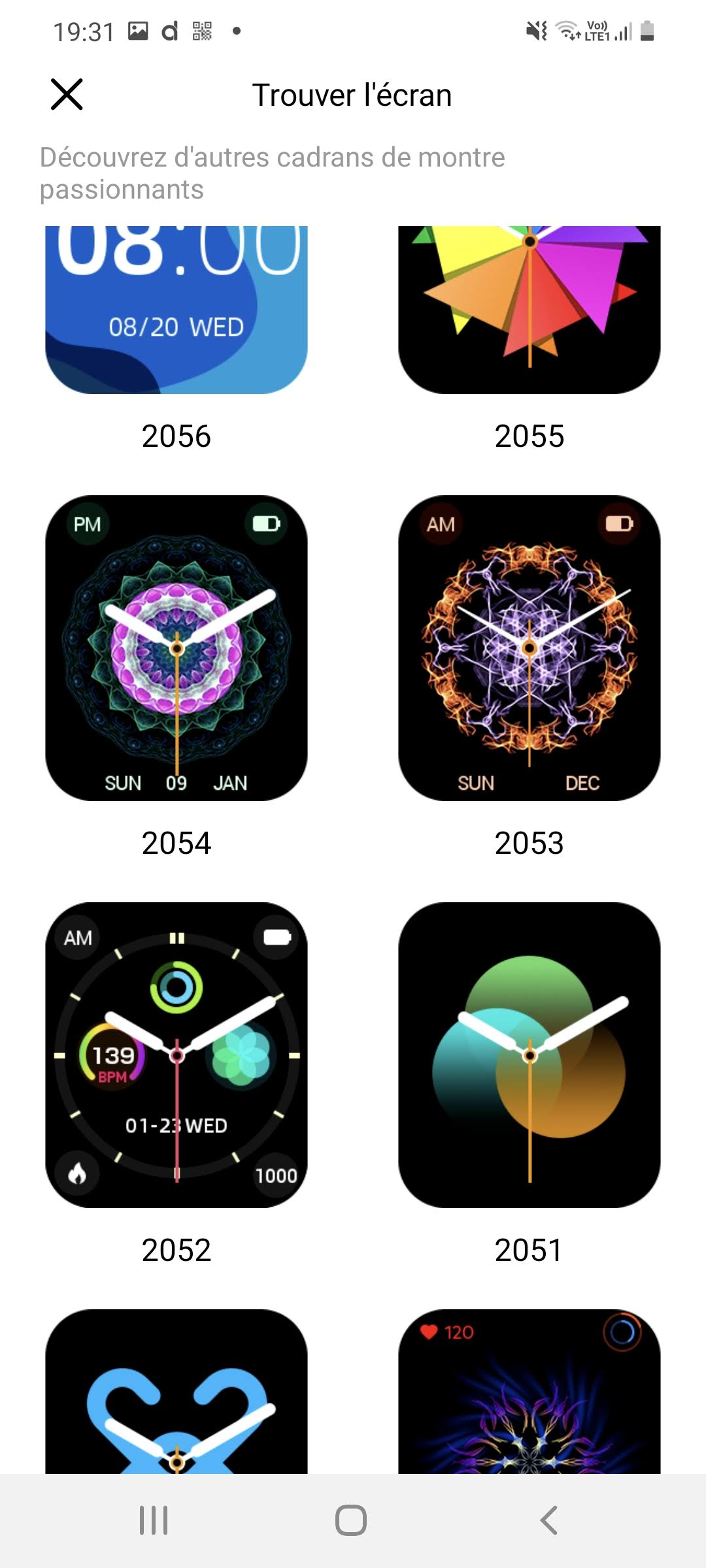The height and width of the screenshot is (1568, 706).
Task: Open the watch face showing heart rate 120
Action: (529, 1392)
